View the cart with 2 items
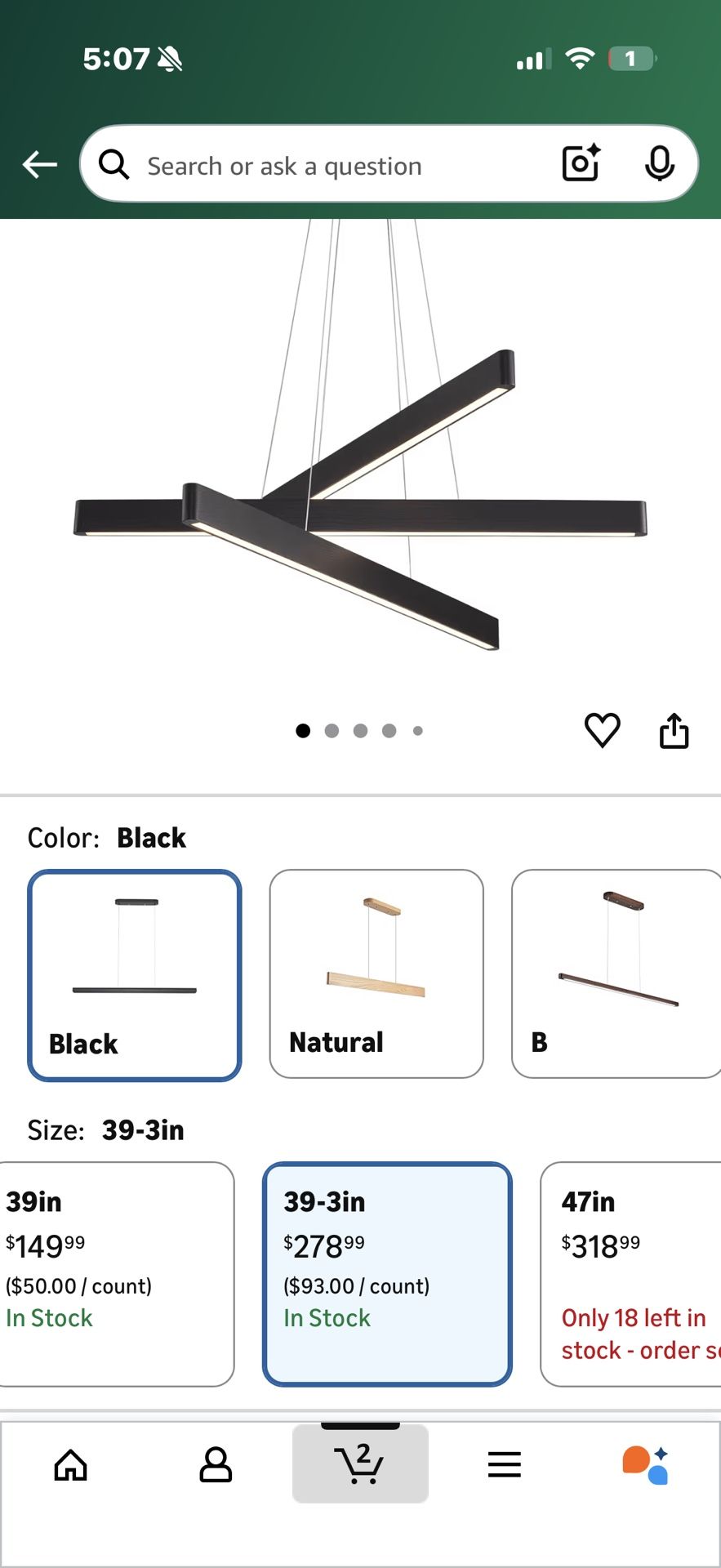 point(360,1464)
